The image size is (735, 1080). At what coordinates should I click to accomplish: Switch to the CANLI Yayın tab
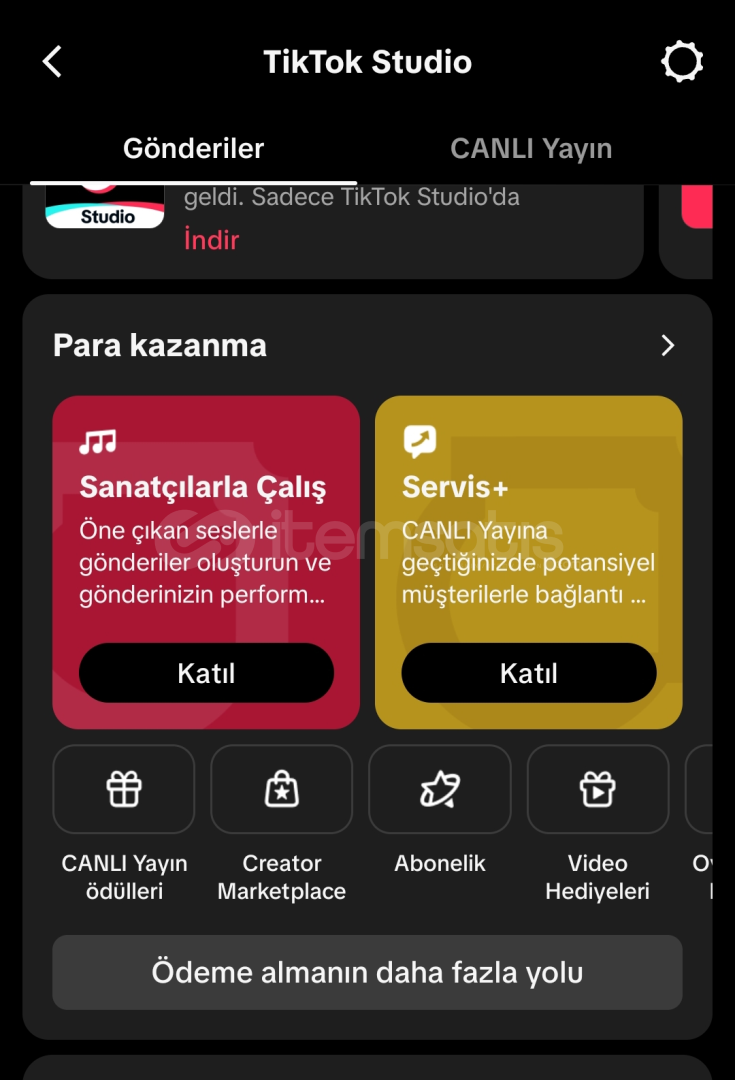click(x=530, y=149)
